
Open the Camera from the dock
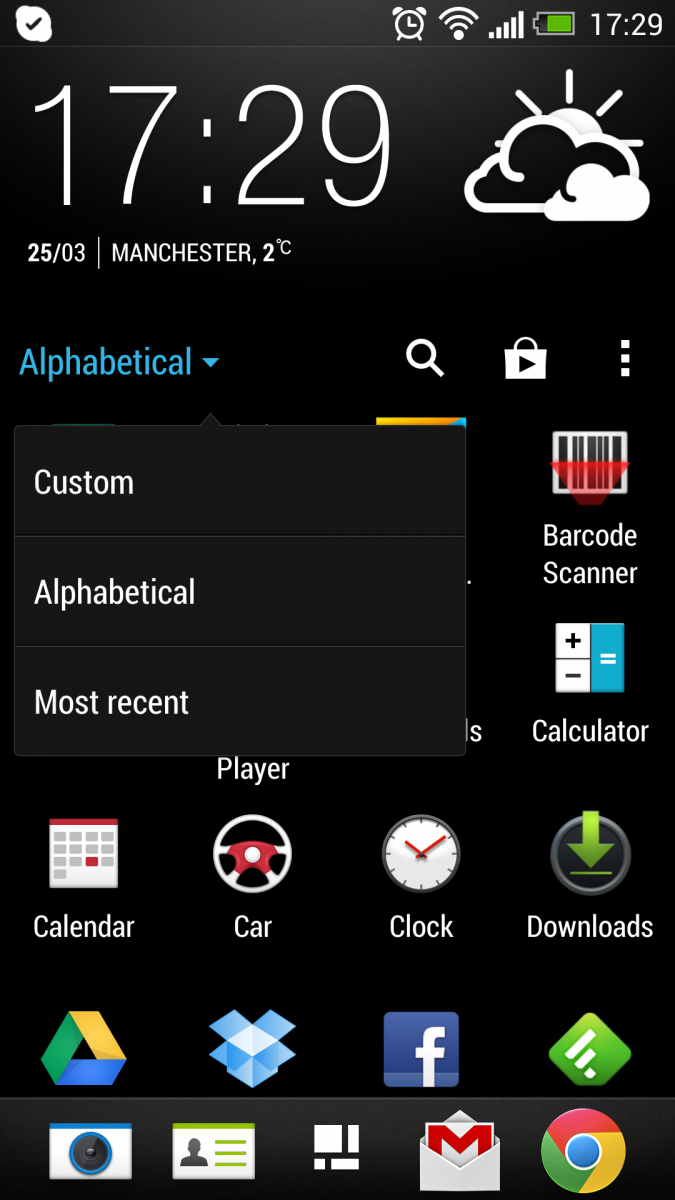pos(90,1152)
